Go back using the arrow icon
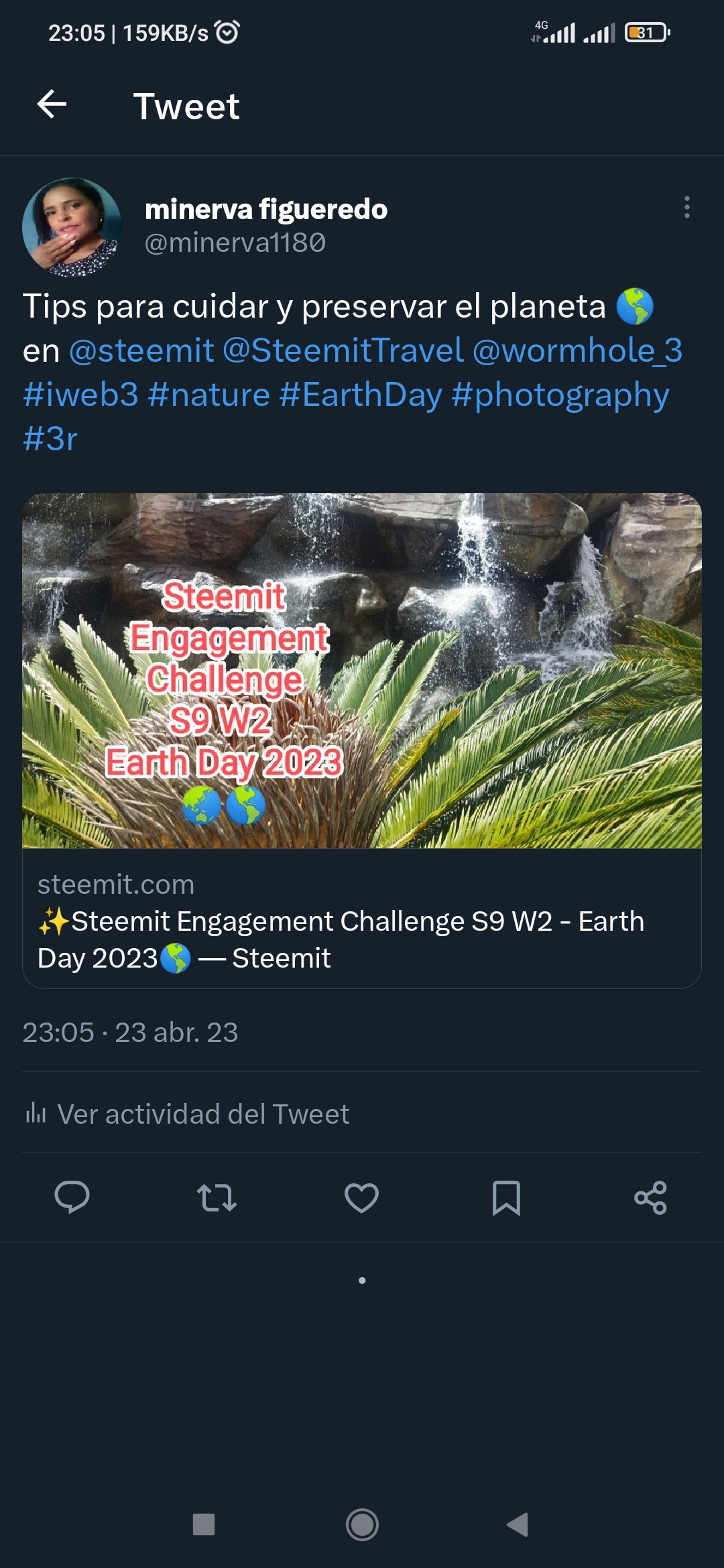This screenshot has height=1568, width=724. (x=52, y=105)
